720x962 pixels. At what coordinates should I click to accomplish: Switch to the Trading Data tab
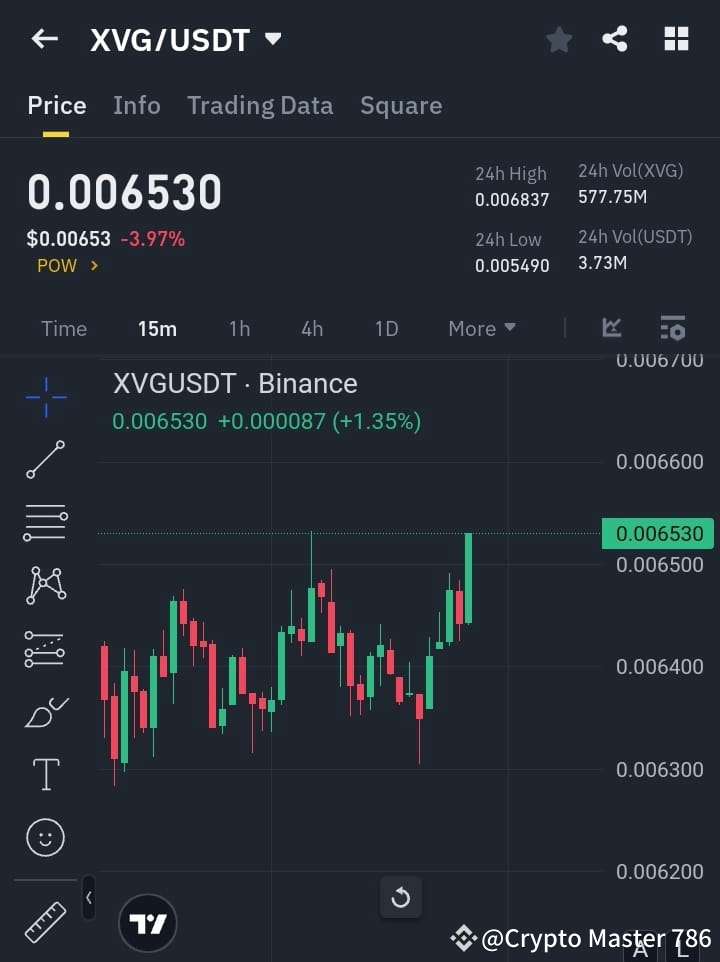[x=260, y=105]
